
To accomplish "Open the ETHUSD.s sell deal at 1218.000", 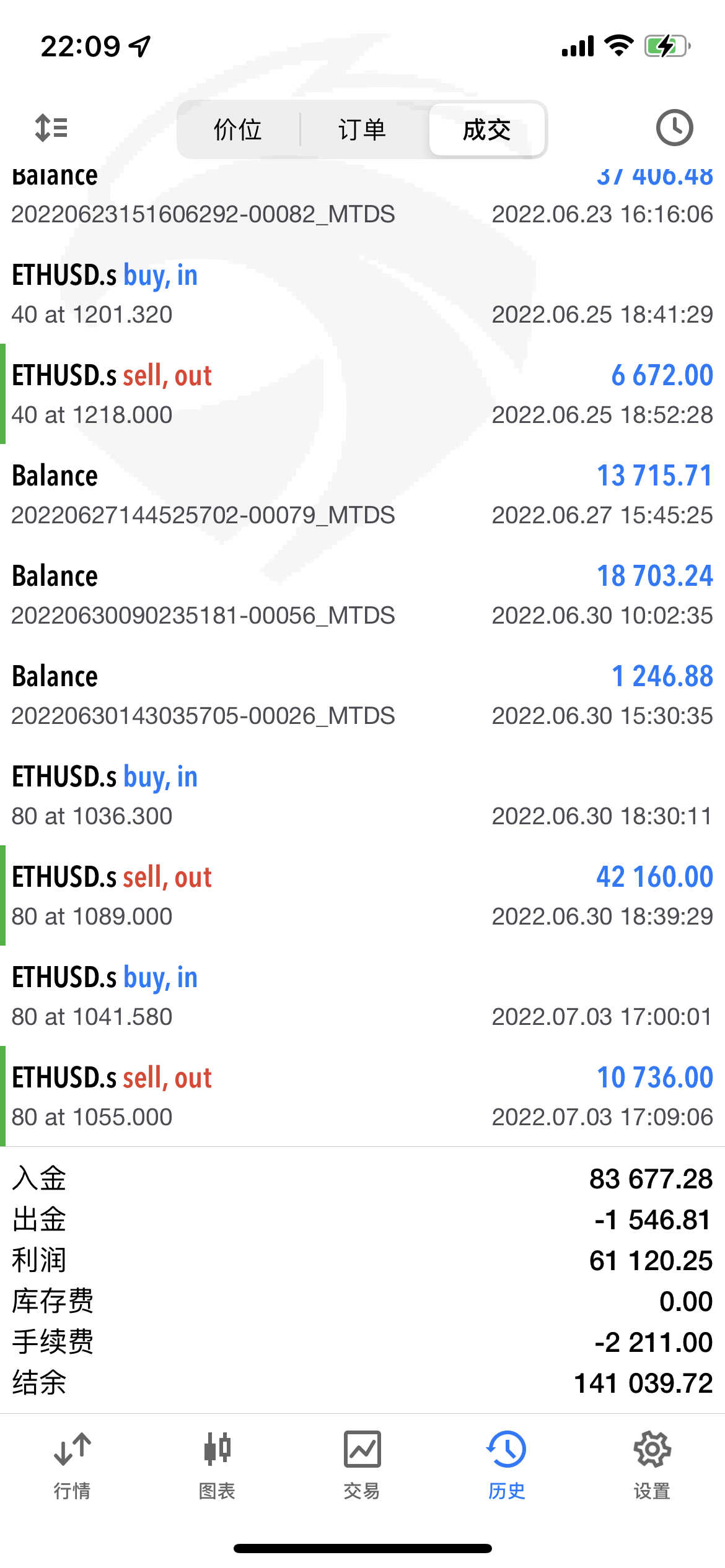I will [x=362, y=394].
